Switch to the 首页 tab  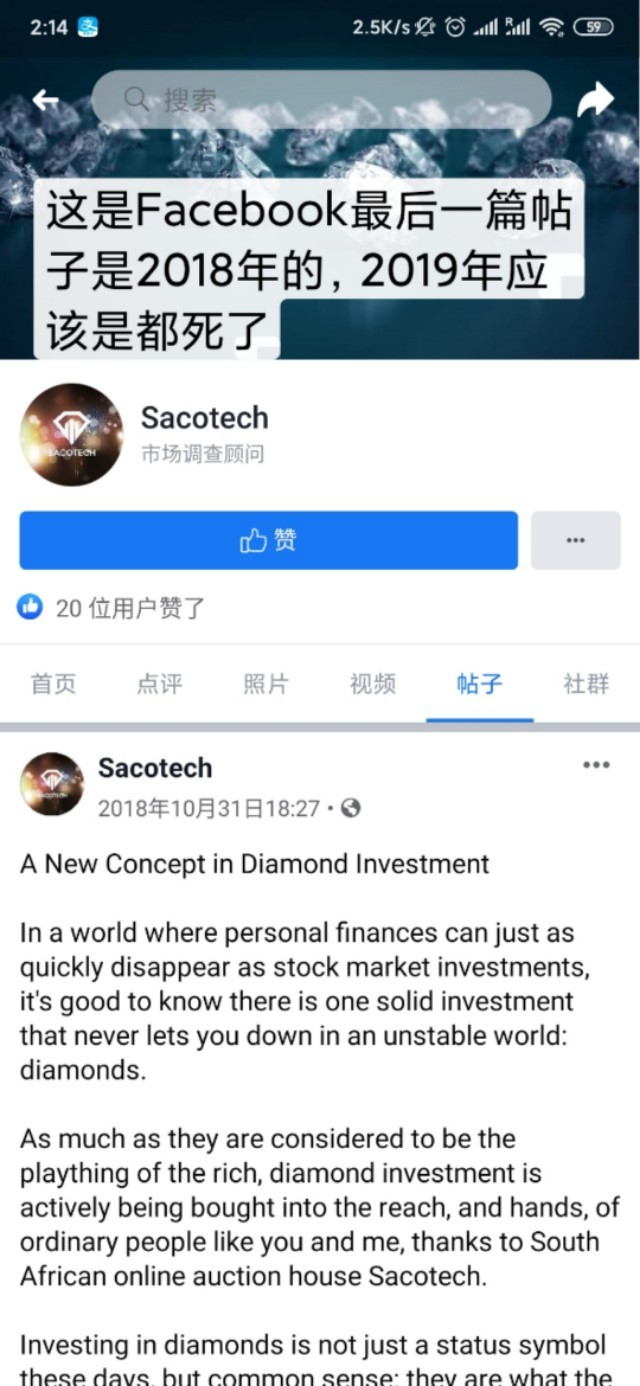click(53, 684)
